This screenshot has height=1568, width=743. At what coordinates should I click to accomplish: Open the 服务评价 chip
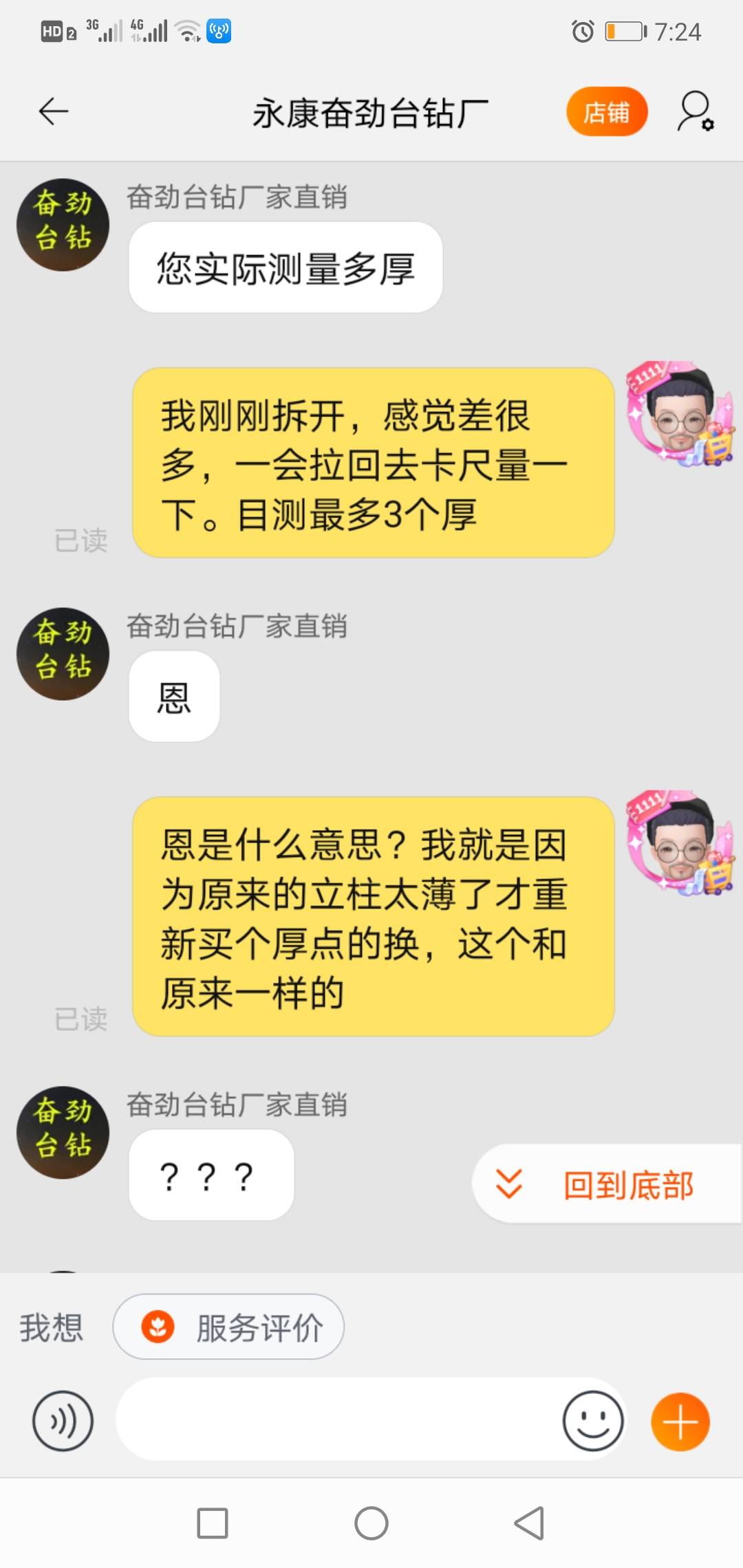[x=229, y=1327]
